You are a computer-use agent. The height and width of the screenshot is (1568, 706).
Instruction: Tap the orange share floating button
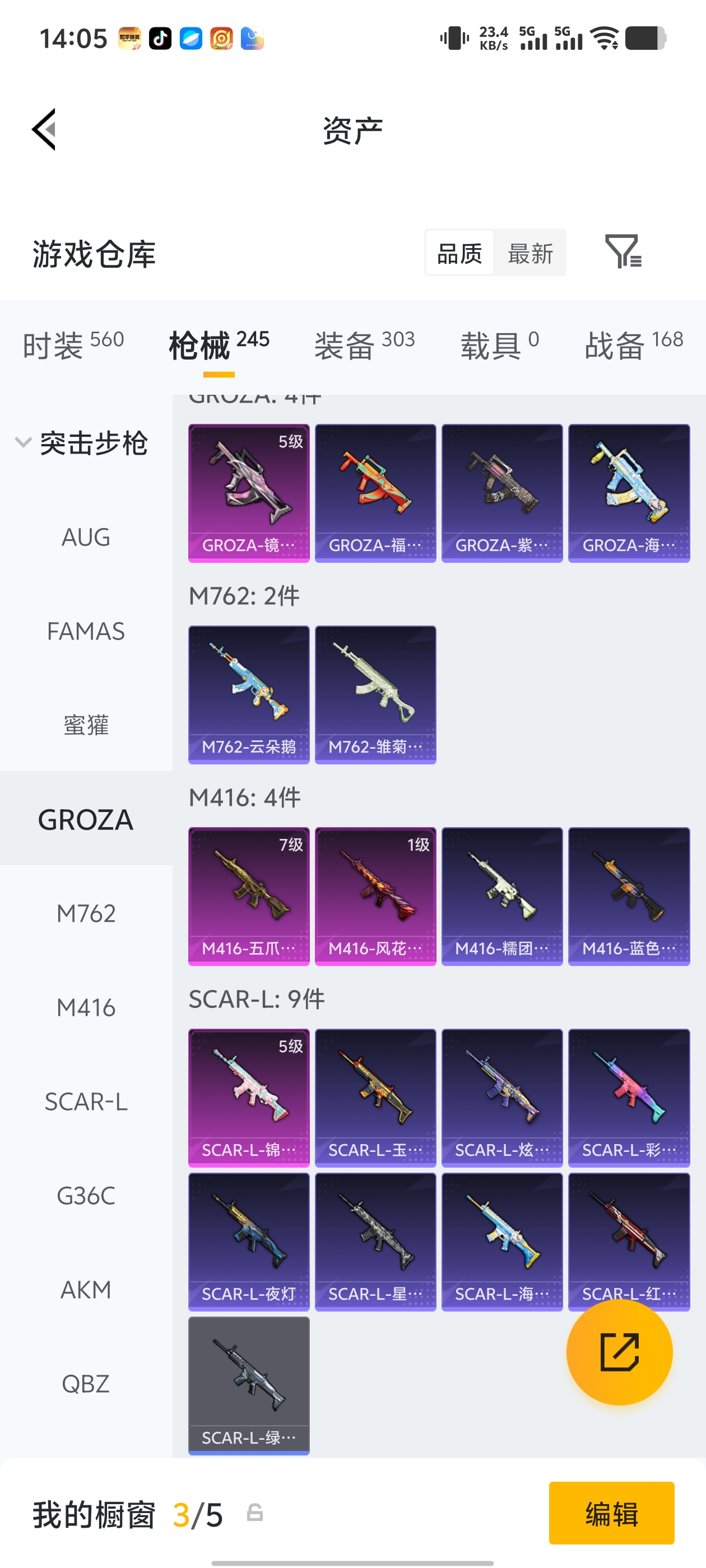619,1352
